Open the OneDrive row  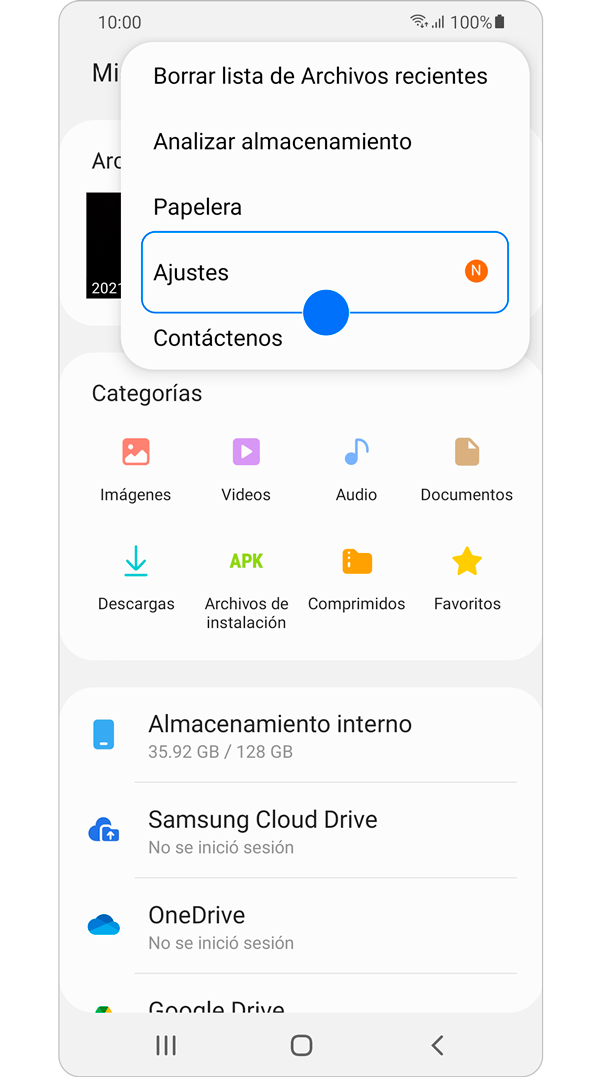(x=302, y=926)
